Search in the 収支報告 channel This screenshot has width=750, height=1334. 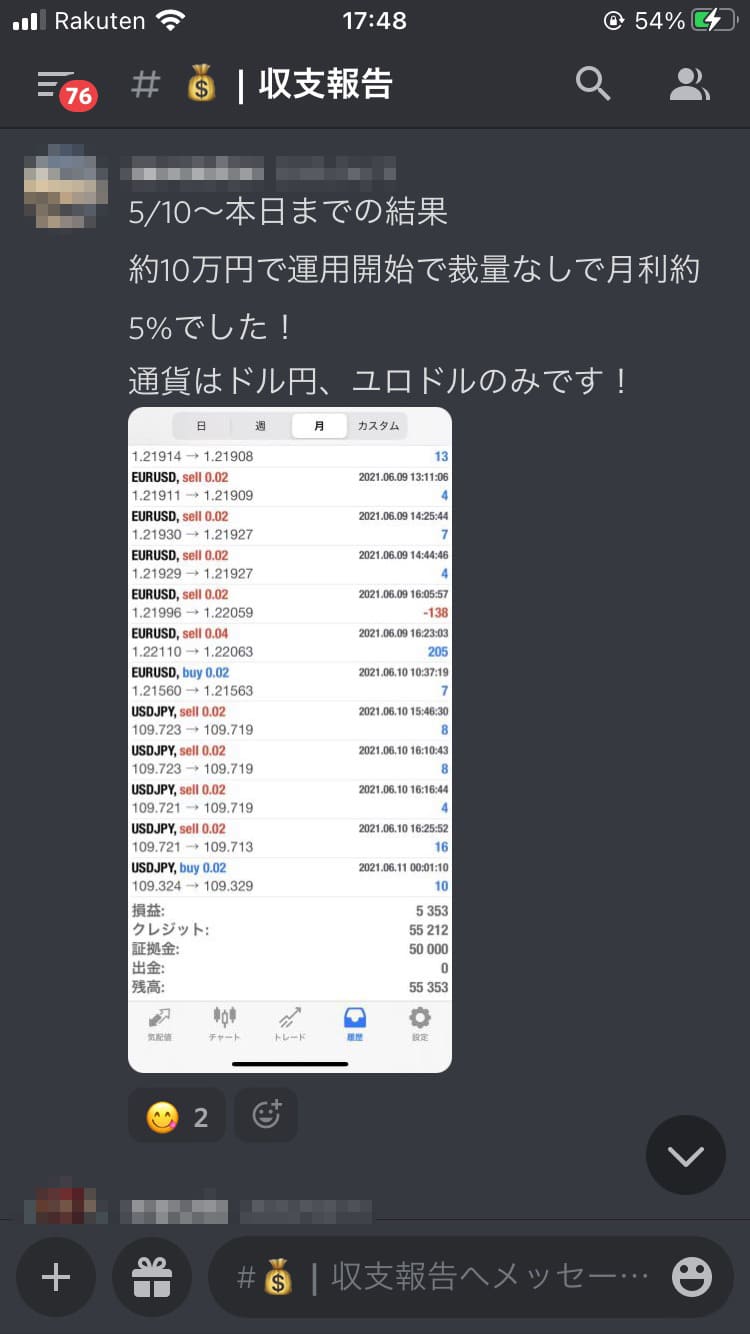click(593, 85)
